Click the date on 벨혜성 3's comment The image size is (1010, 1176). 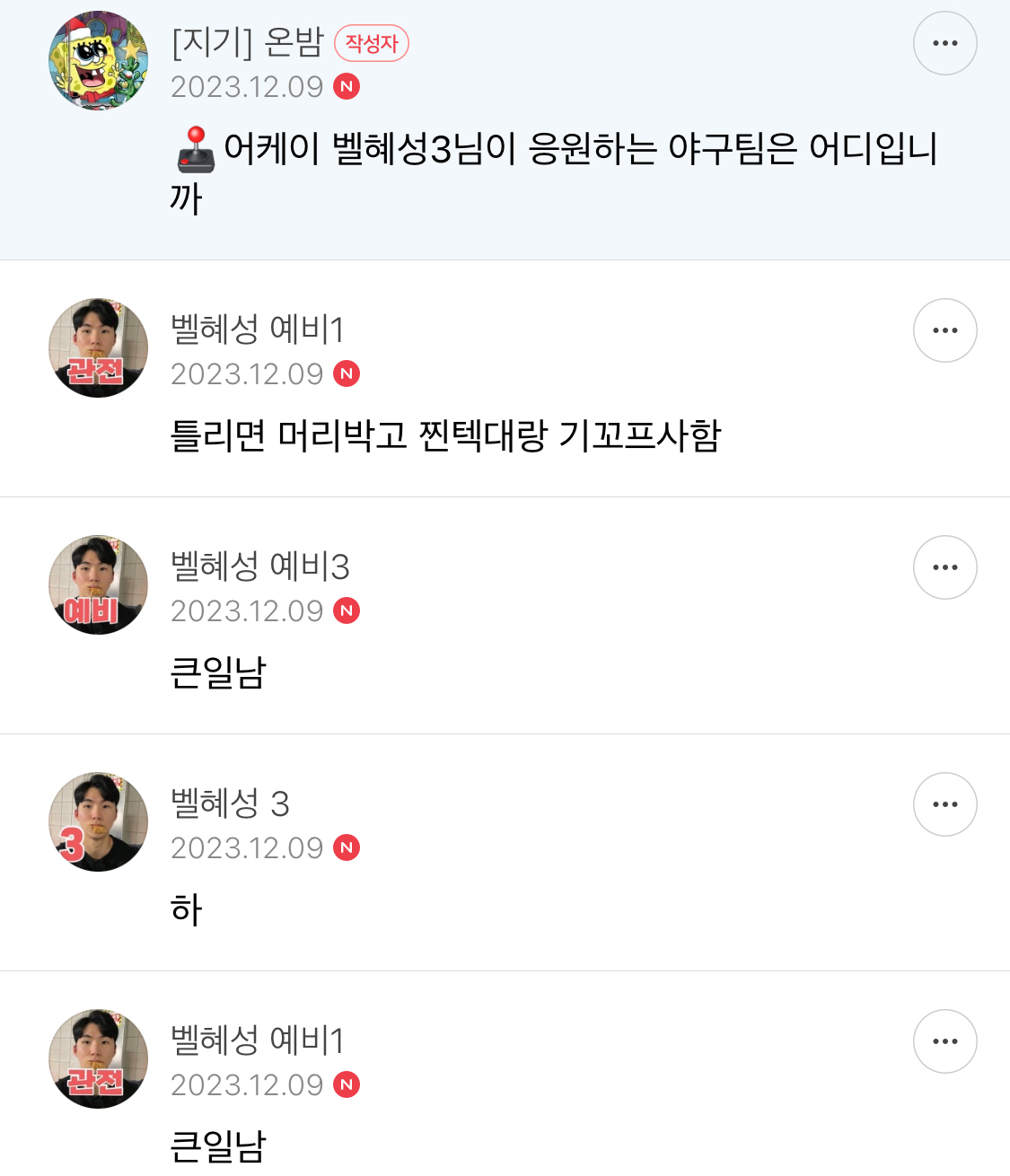247,847
